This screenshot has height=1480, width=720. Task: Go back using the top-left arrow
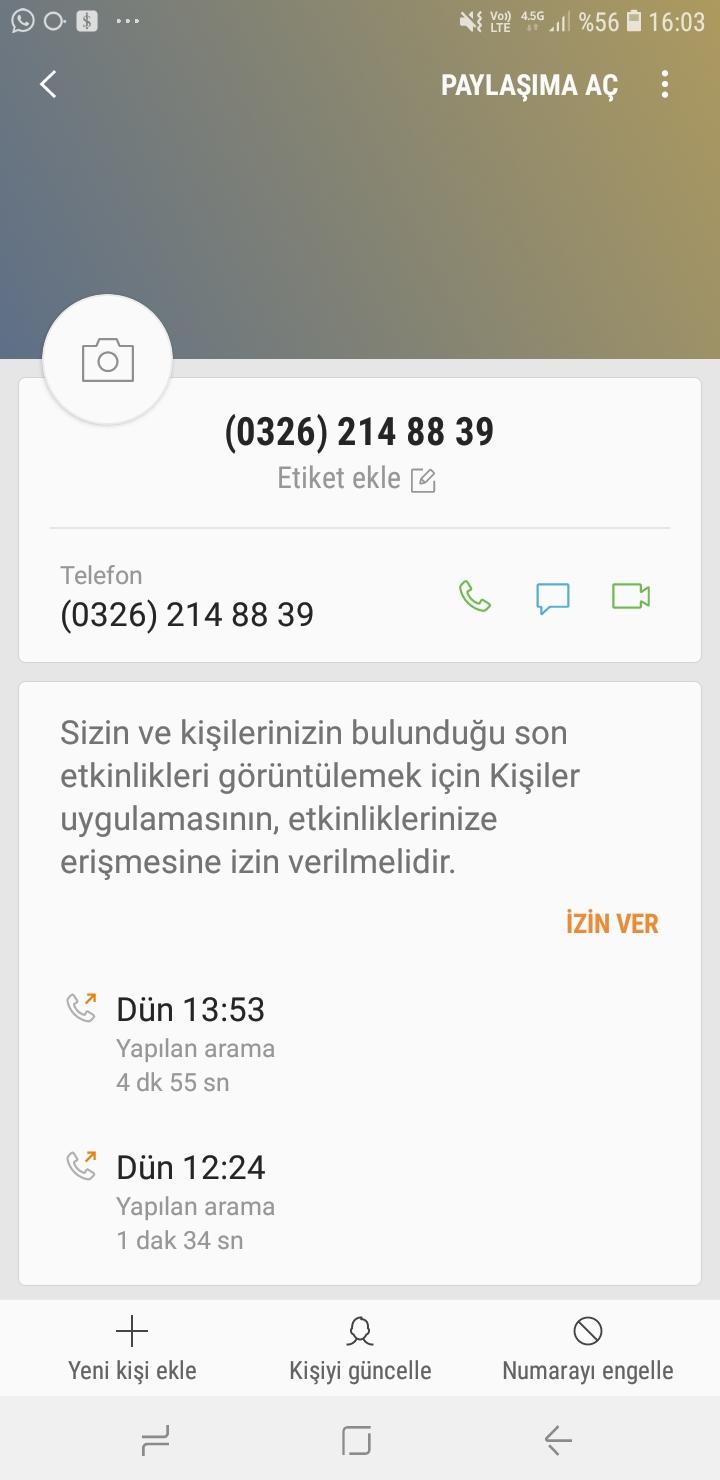pyautogui.click(x=48, y=84)
